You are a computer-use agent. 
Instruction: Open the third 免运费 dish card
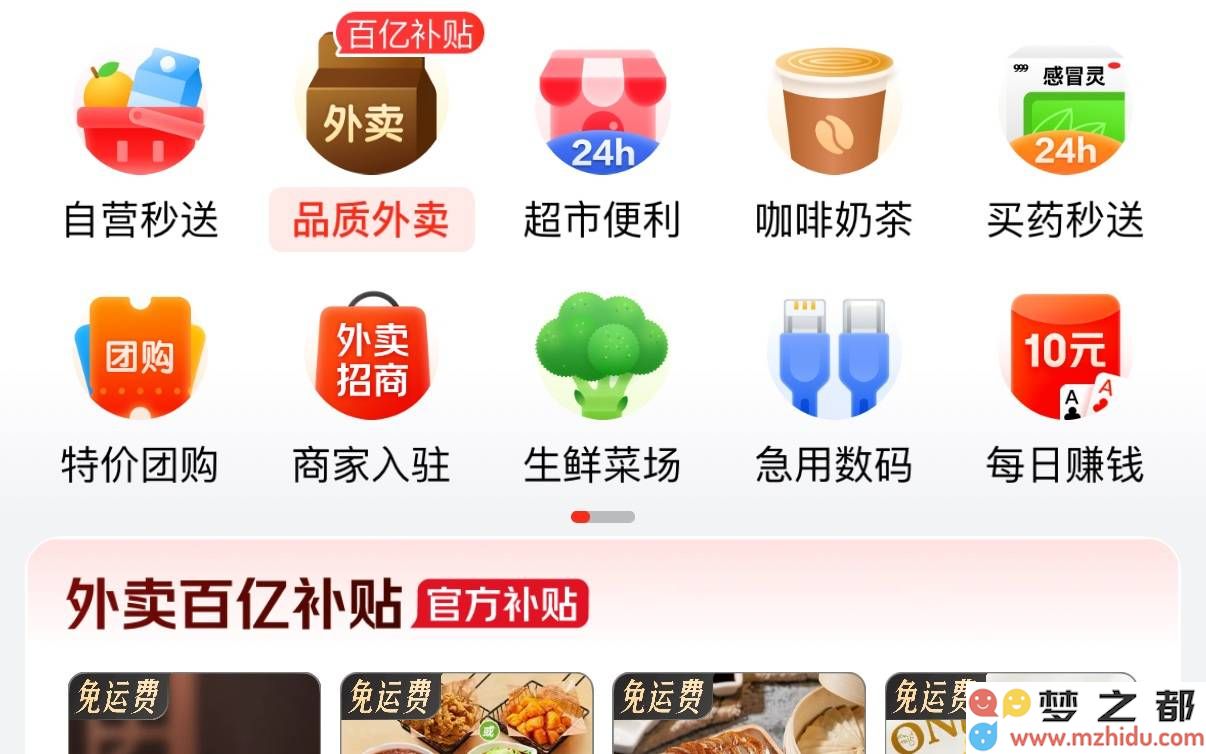point(739,714)
